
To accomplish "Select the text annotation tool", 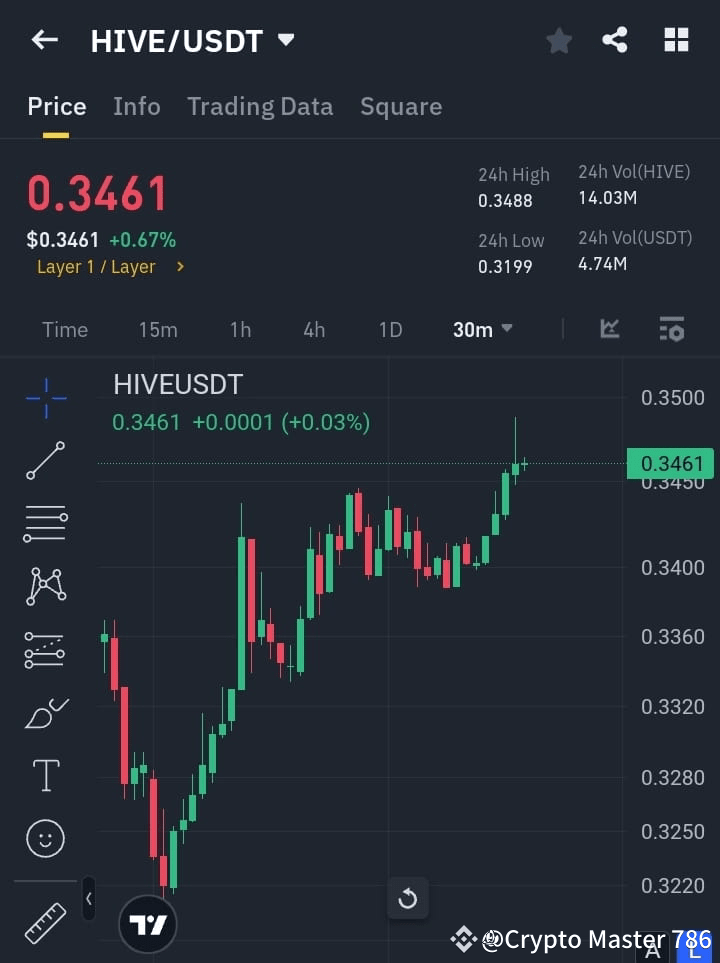I will (45, 775).
